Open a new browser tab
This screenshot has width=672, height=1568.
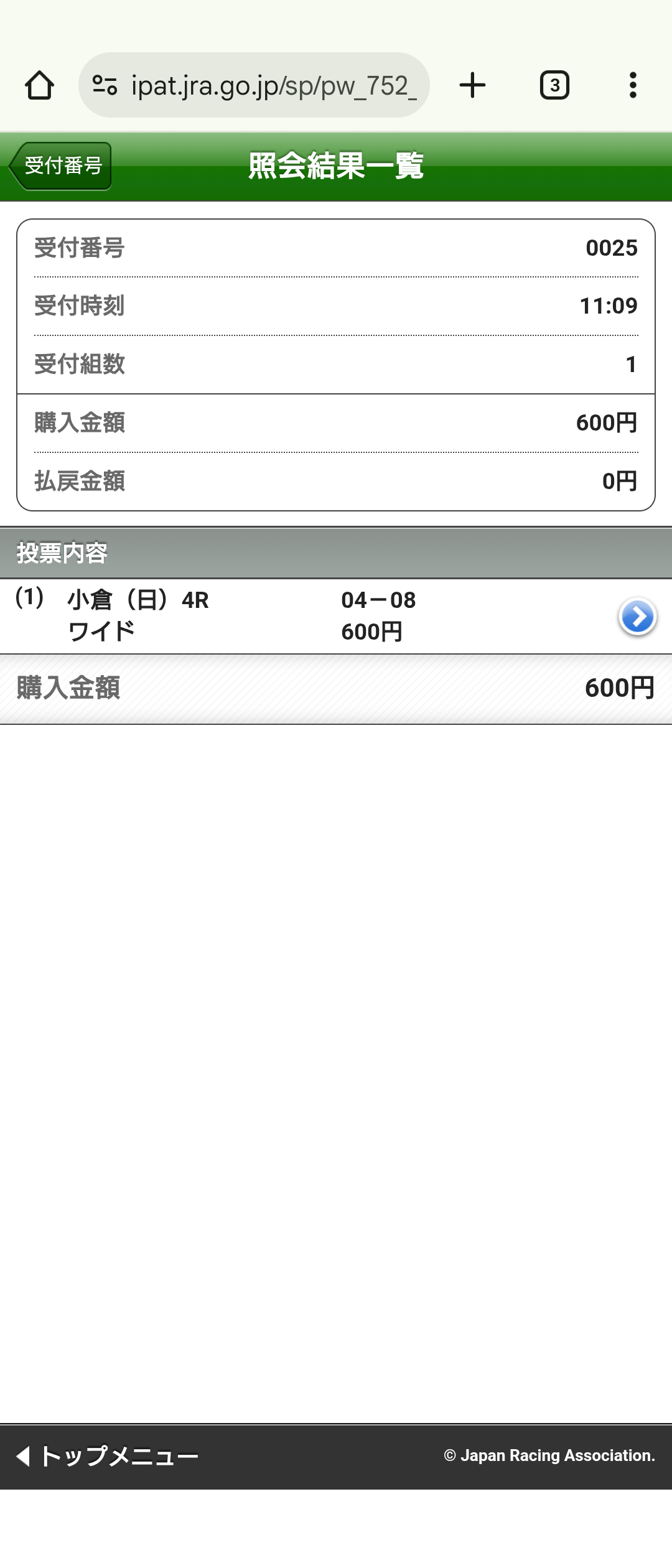click(472, 85)
